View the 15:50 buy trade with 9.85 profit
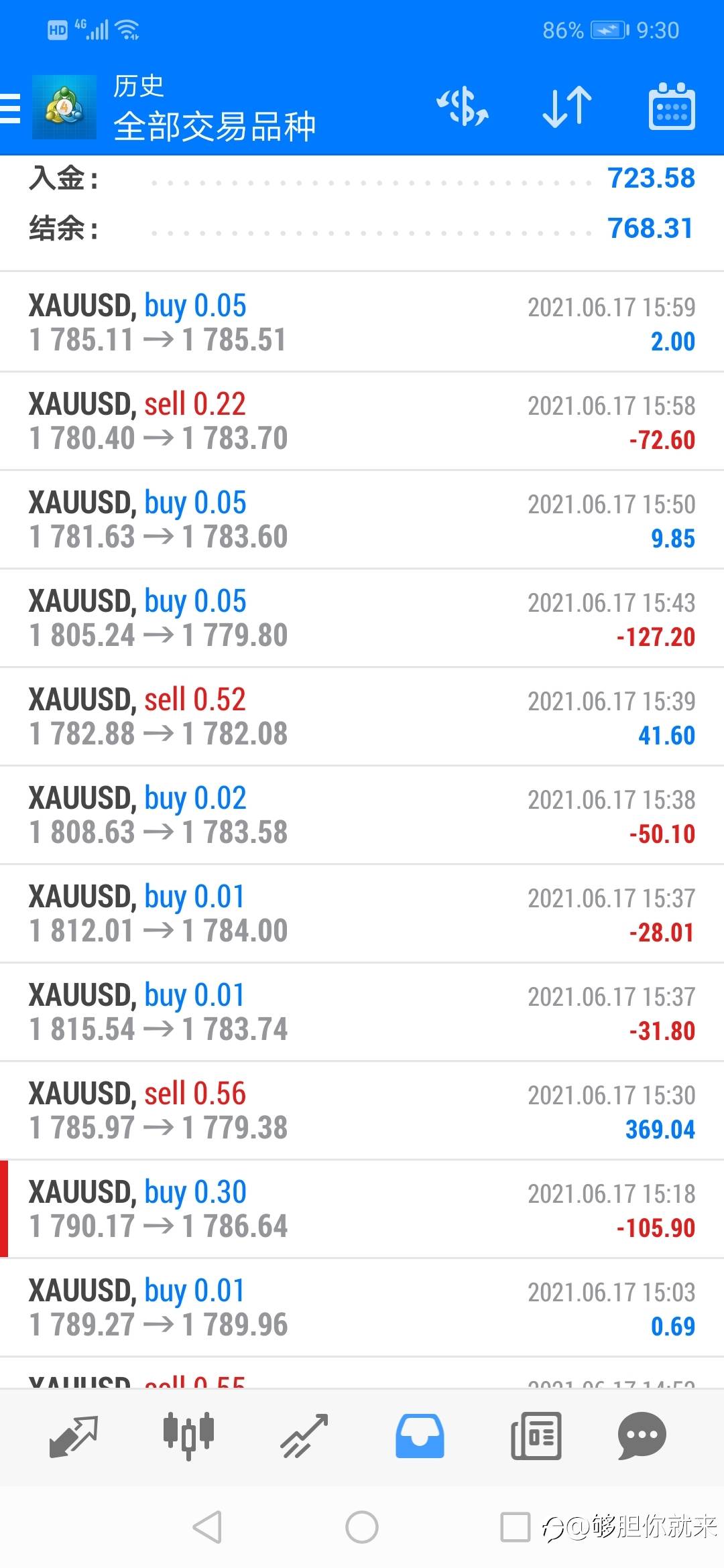The image size is (724, 1568). pos(362,519)
